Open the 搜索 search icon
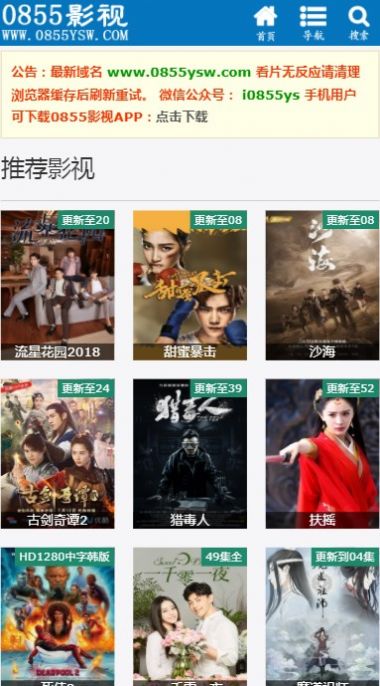The image size is (380, 686). (359, 24)
